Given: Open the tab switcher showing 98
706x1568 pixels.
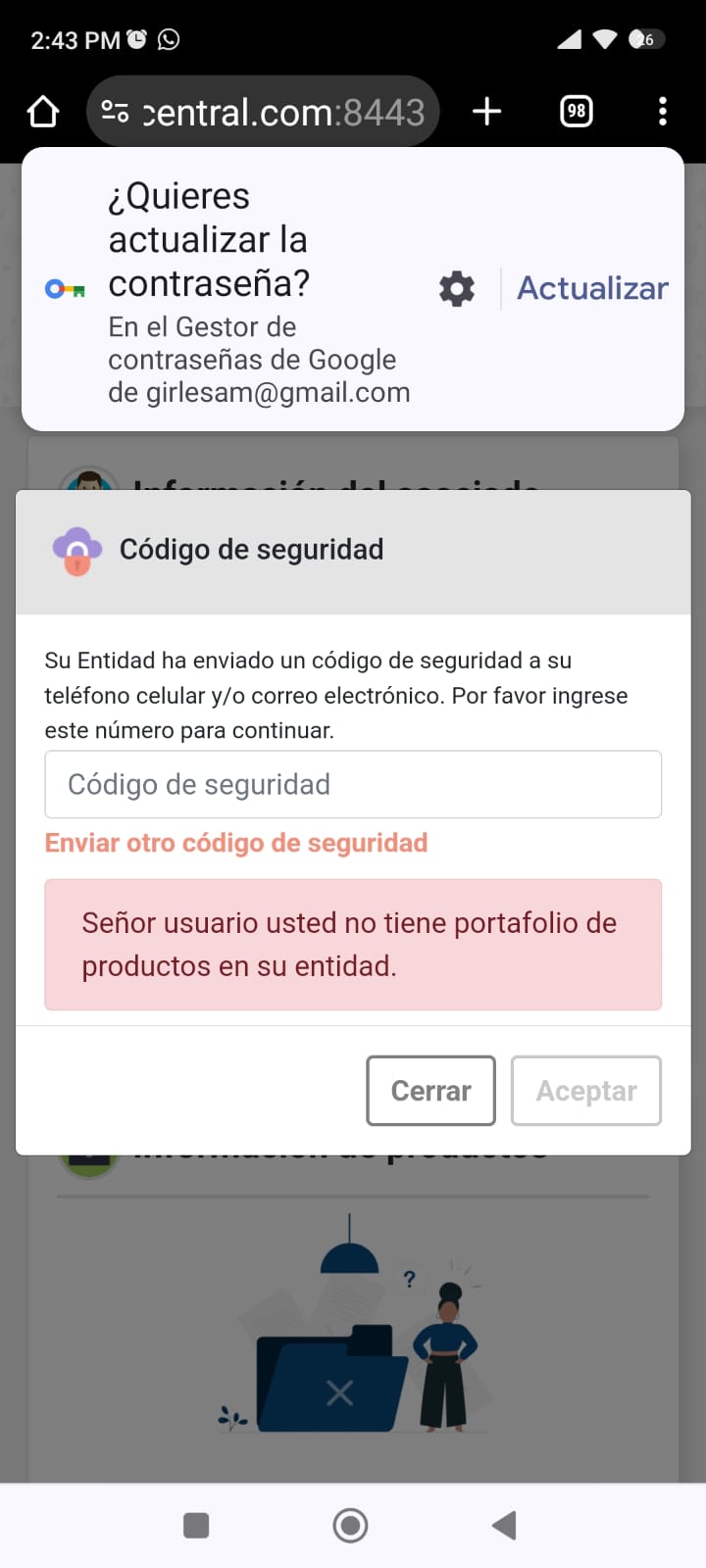Looking at the screenshot, I should 576,112.
